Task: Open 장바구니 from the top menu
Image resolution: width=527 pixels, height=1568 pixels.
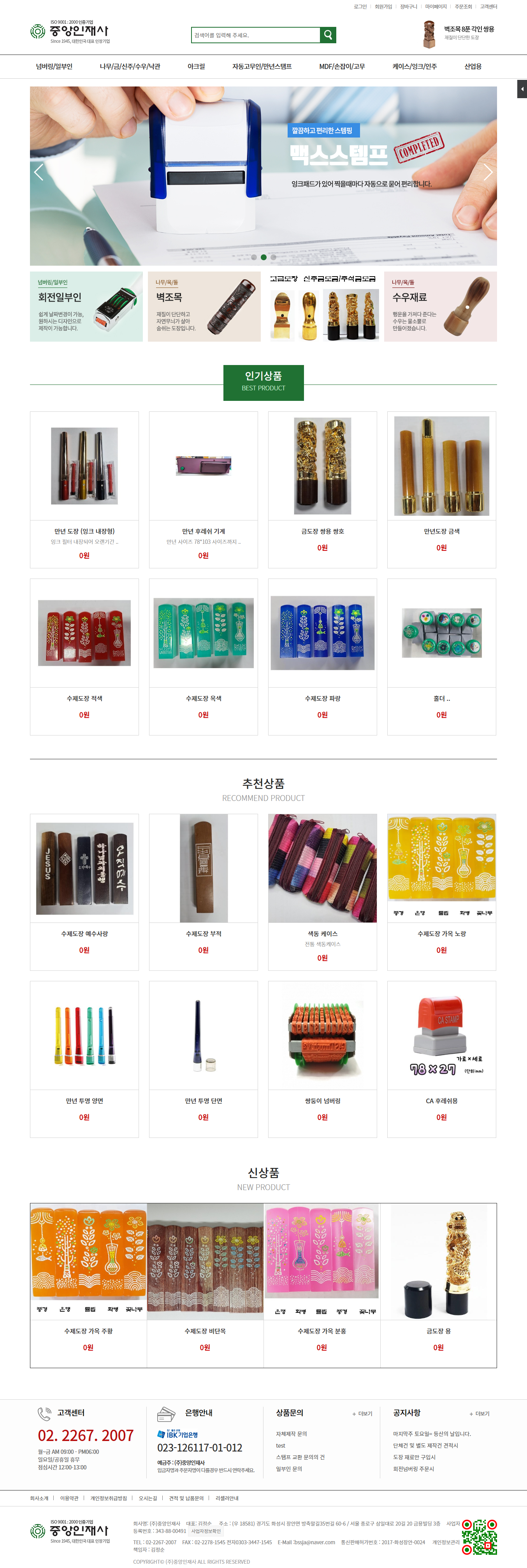Action: coord(408,7)
